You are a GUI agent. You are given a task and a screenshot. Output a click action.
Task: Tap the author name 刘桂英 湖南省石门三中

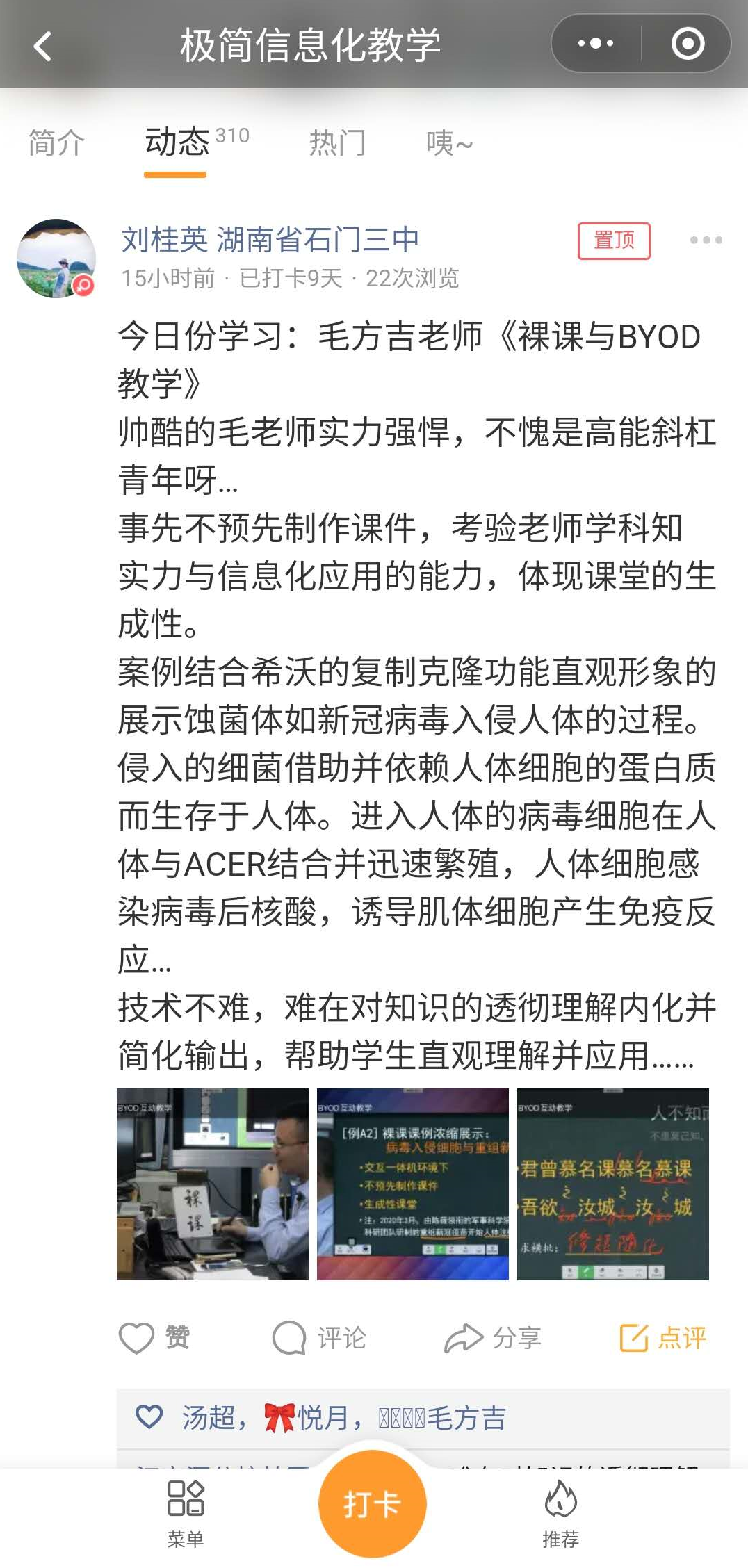pos(270,239)
